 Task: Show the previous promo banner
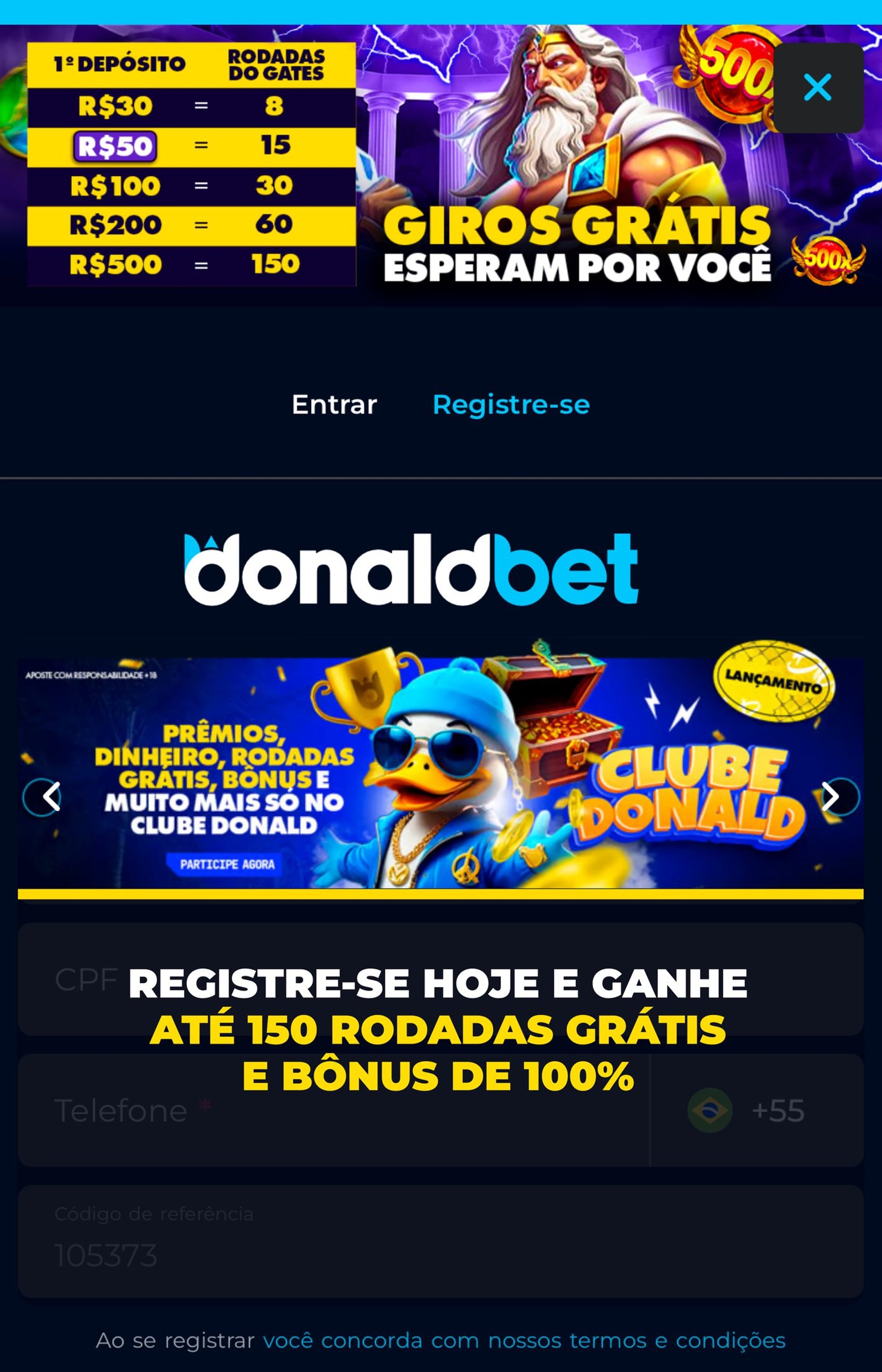[42, 796]
